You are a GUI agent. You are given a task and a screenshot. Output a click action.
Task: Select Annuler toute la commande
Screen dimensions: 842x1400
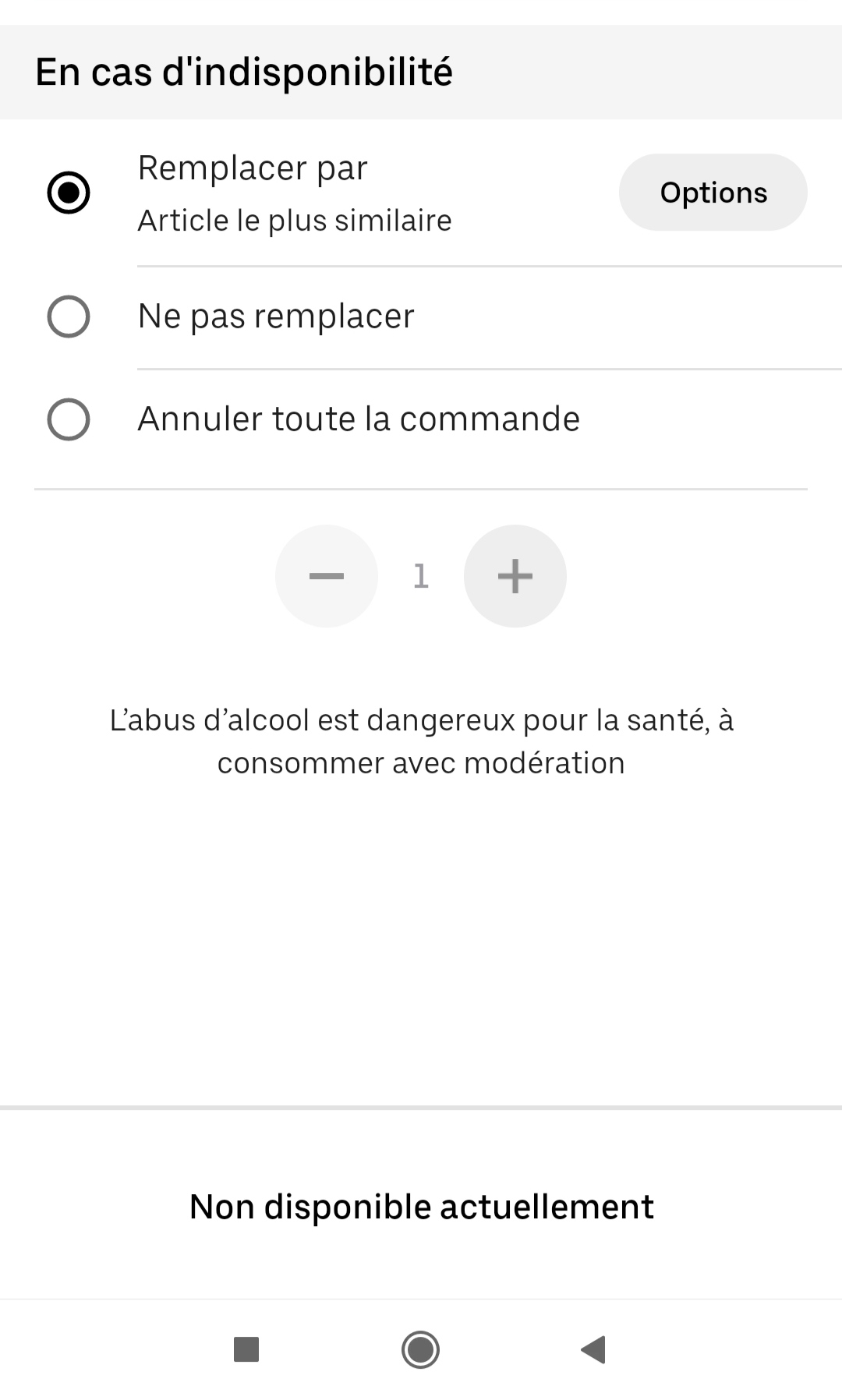[x=69, y=419]
